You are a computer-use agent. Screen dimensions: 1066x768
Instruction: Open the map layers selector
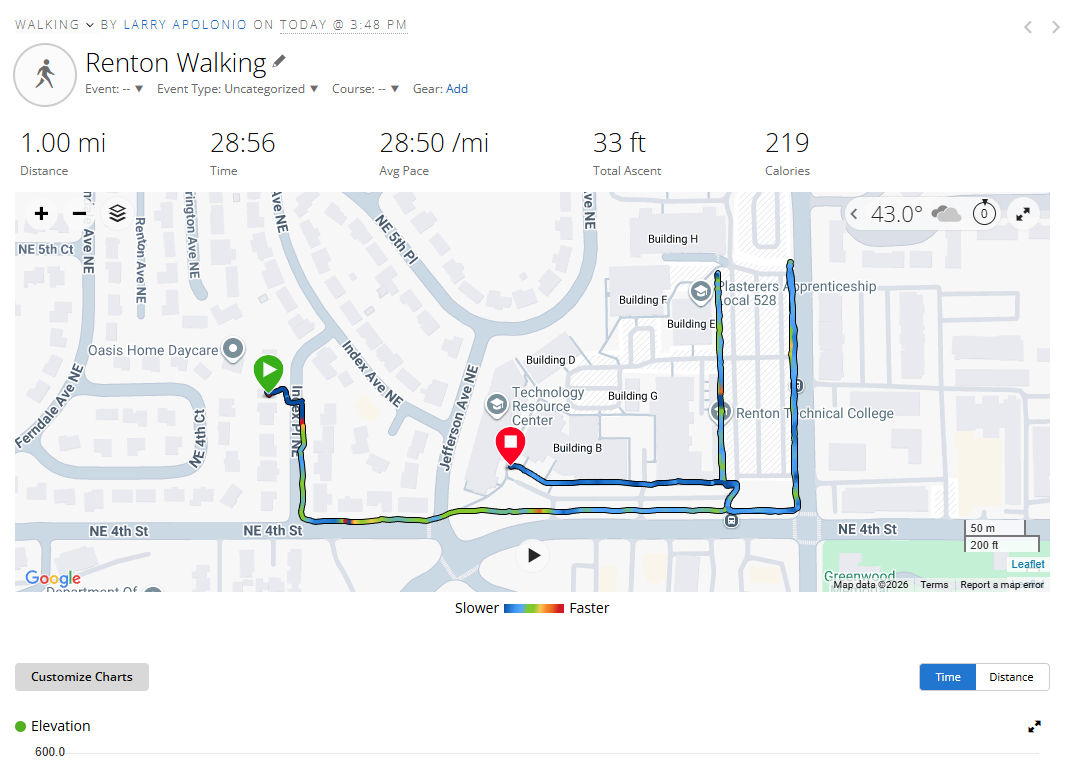[117, 213]
